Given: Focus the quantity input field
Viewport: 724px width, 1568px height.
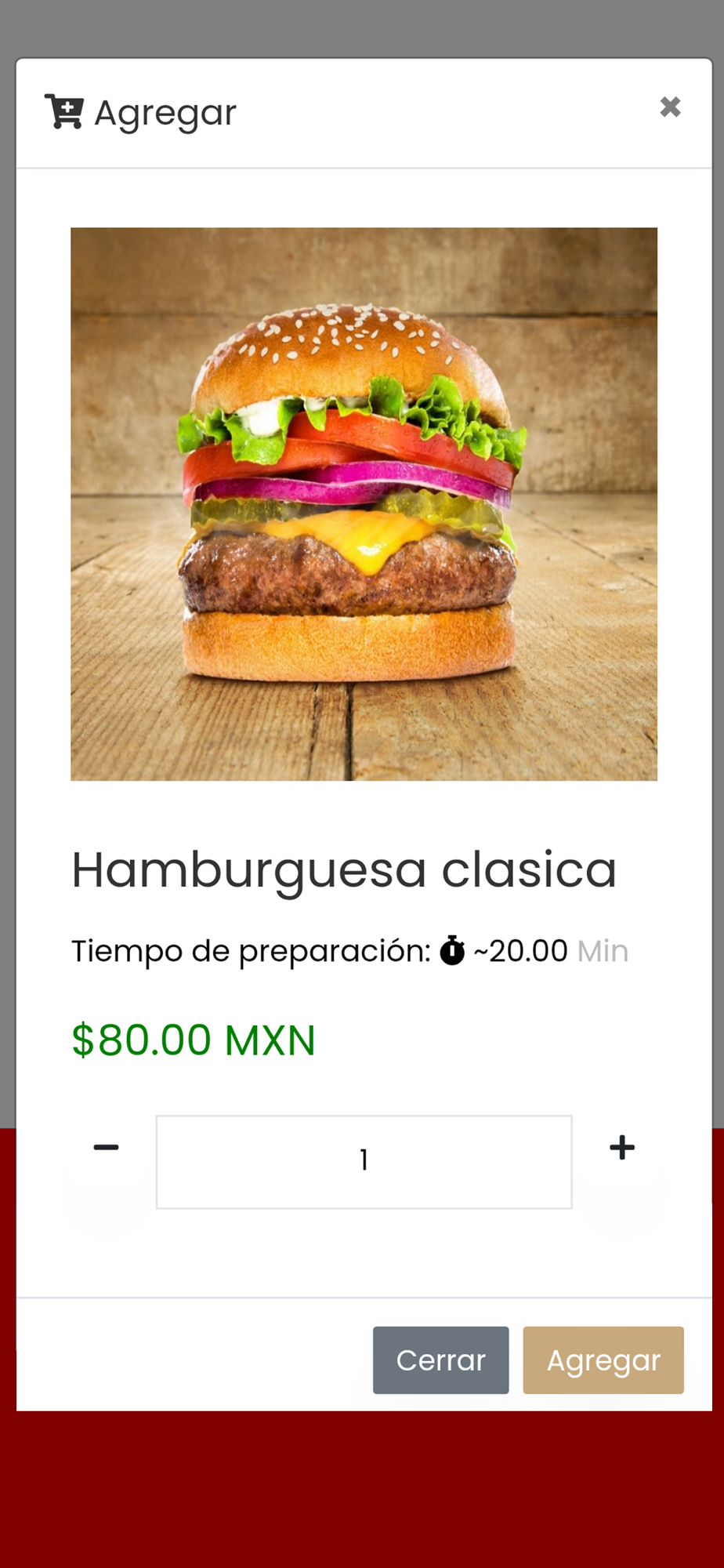Looking at the screenshot, I should 364,1161.
